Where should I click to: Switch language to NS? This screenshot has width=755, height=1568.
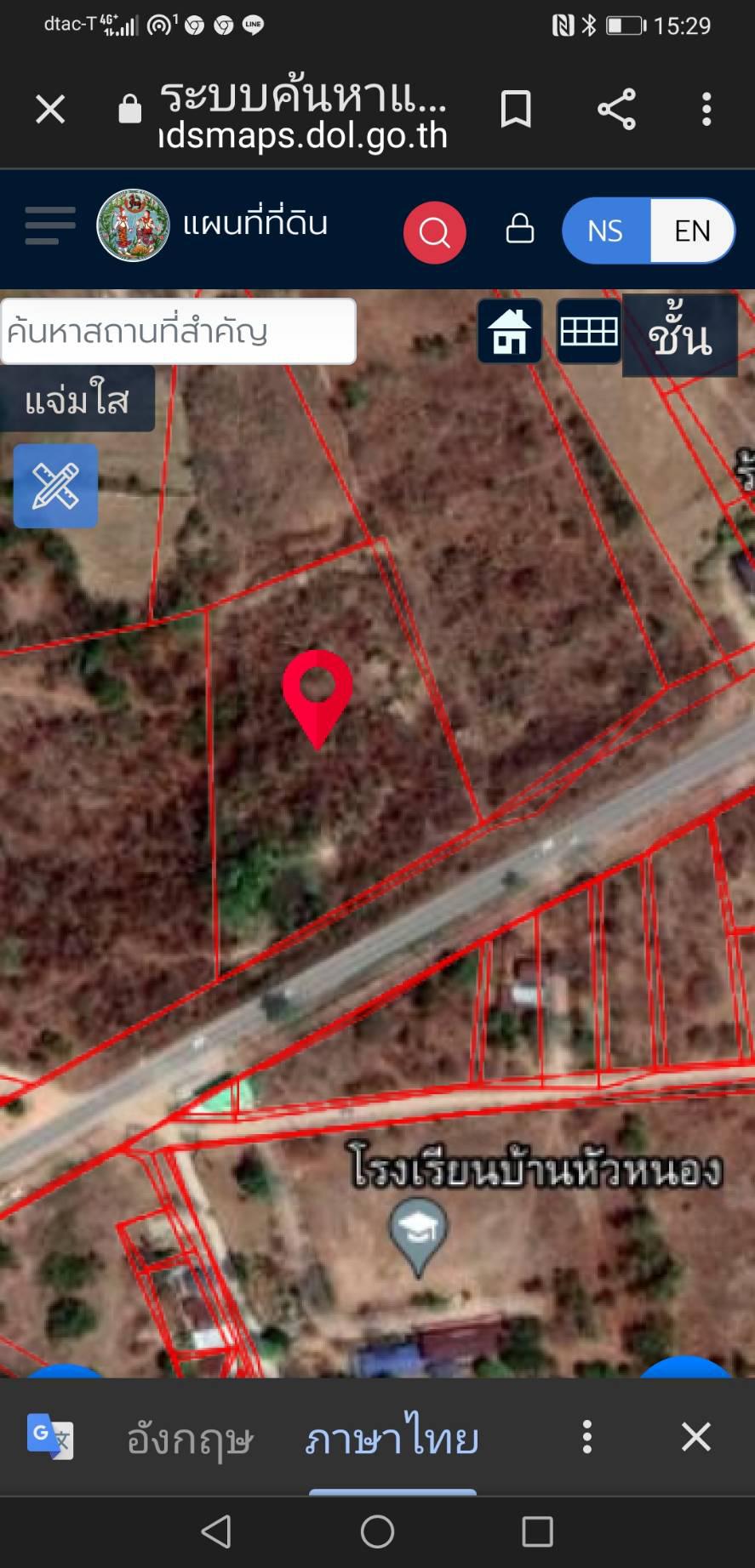point(605,231)
